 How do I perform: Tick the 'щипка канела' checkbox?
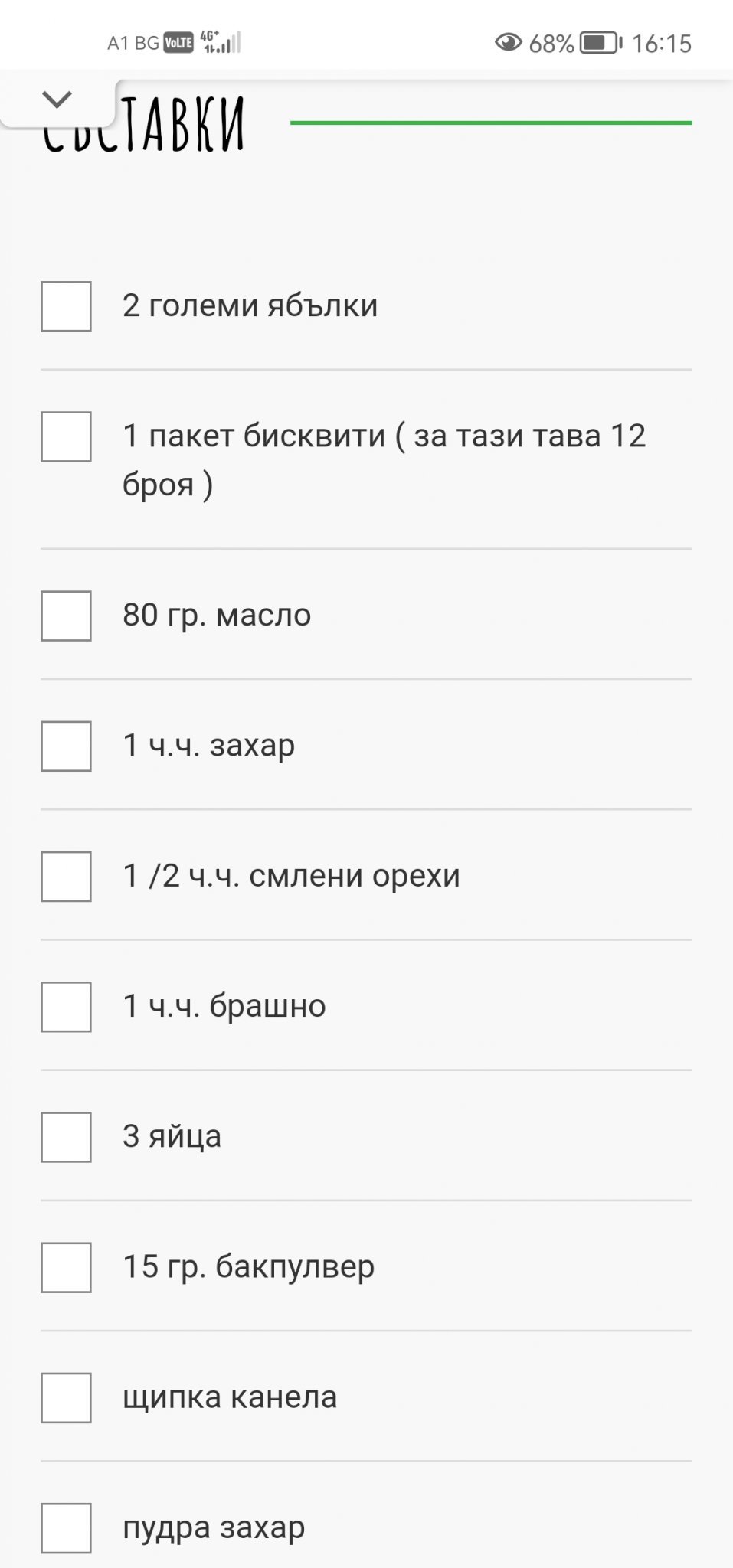click(66, 1397)
